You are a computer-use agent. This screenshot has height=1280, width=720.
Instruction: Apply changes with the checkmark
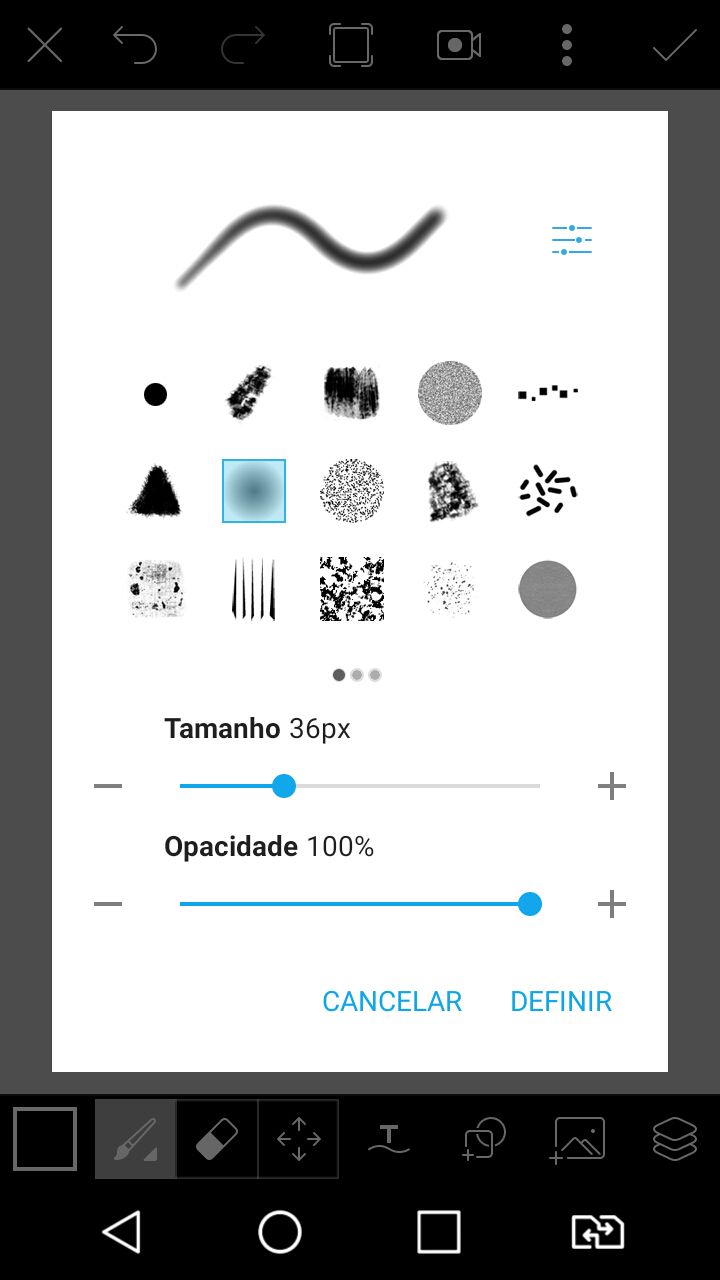[675, 45]
